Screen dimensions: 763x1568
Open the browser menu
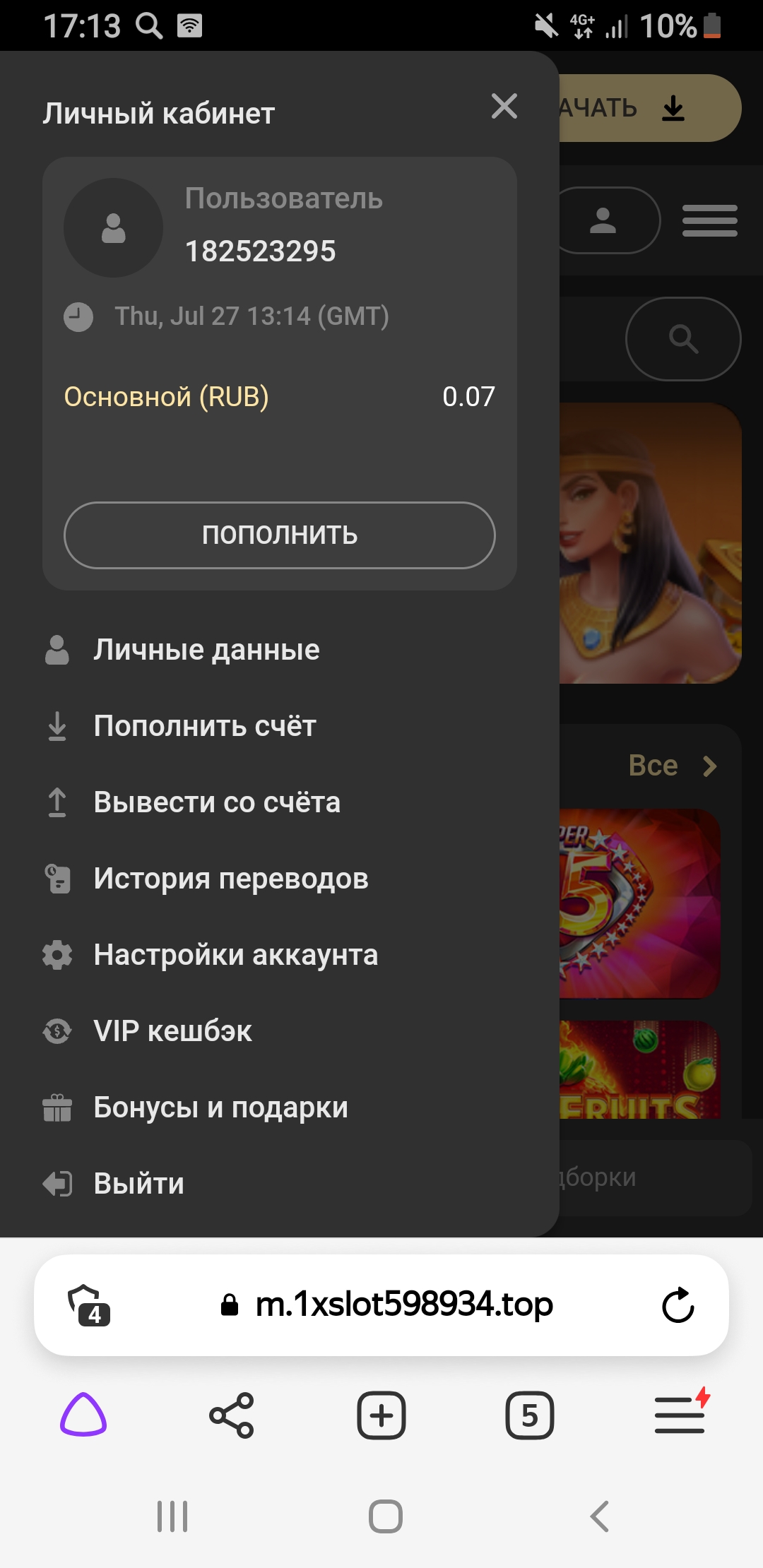[679, 1415]
